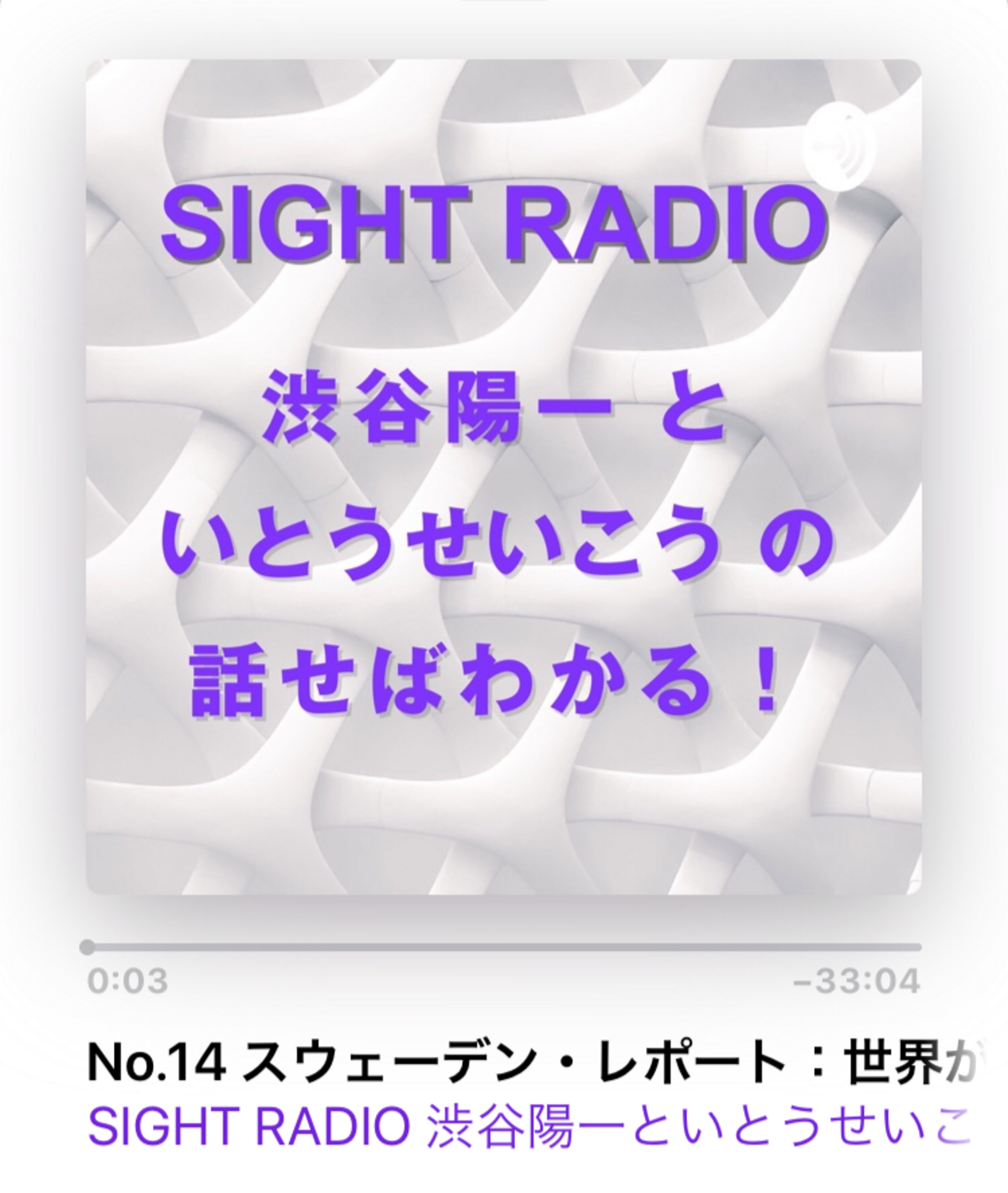Open the SIGHT RADIO show link
The width and height of the screenshot is (1008, 1193).
click(527, 1129)
